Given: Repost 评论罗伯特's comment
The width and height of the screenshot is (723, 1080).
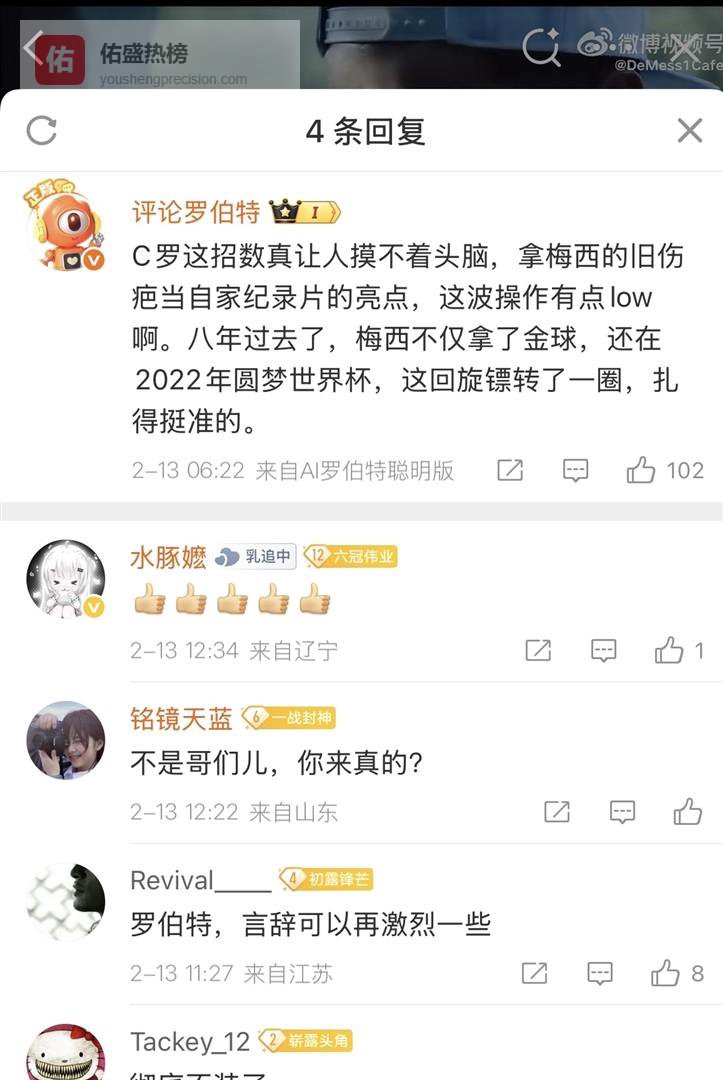Looking at the screenshot, I should 510,470.
